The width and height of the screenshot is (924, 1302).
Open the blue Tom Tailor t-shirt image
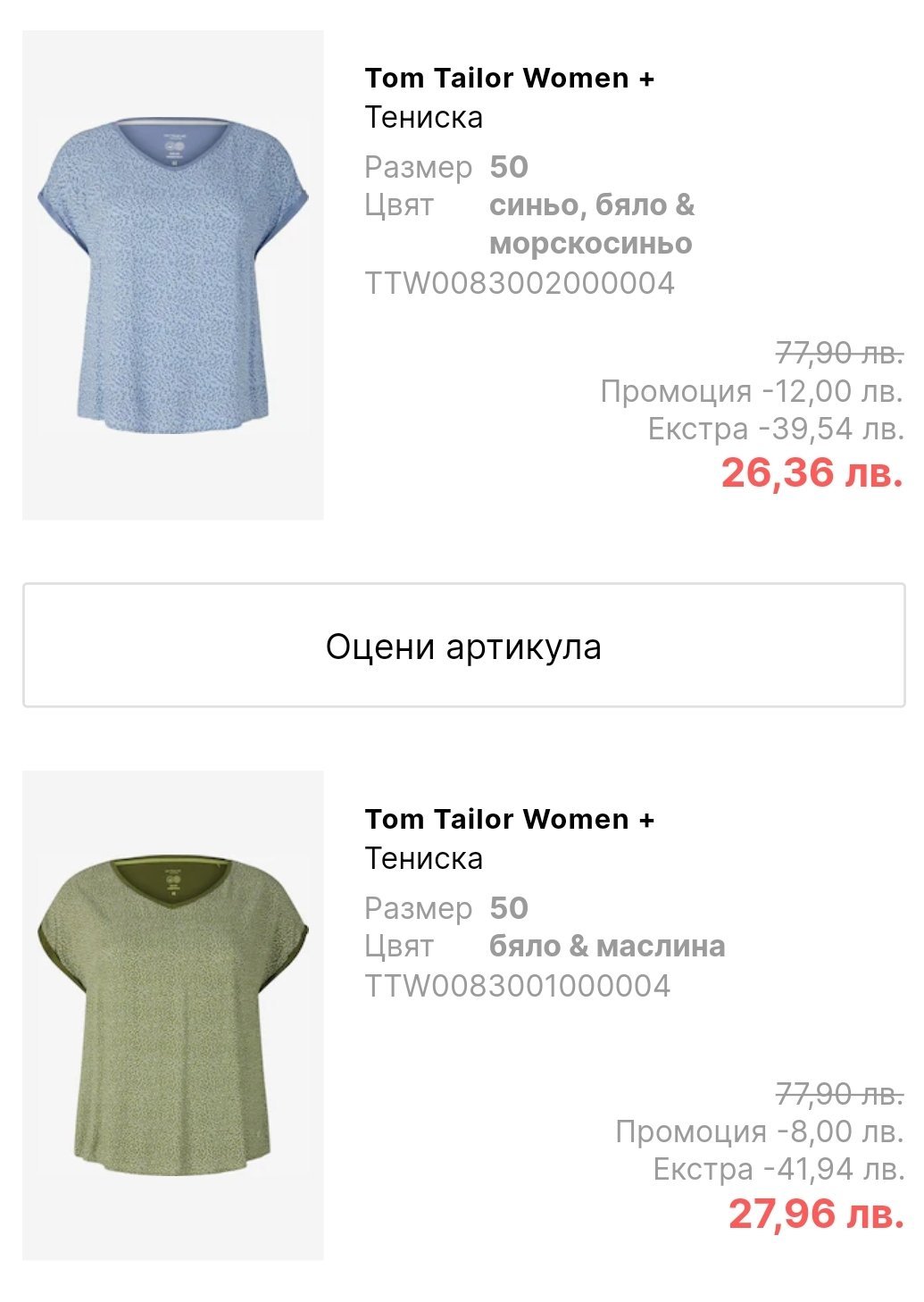[x=173, y=275]
